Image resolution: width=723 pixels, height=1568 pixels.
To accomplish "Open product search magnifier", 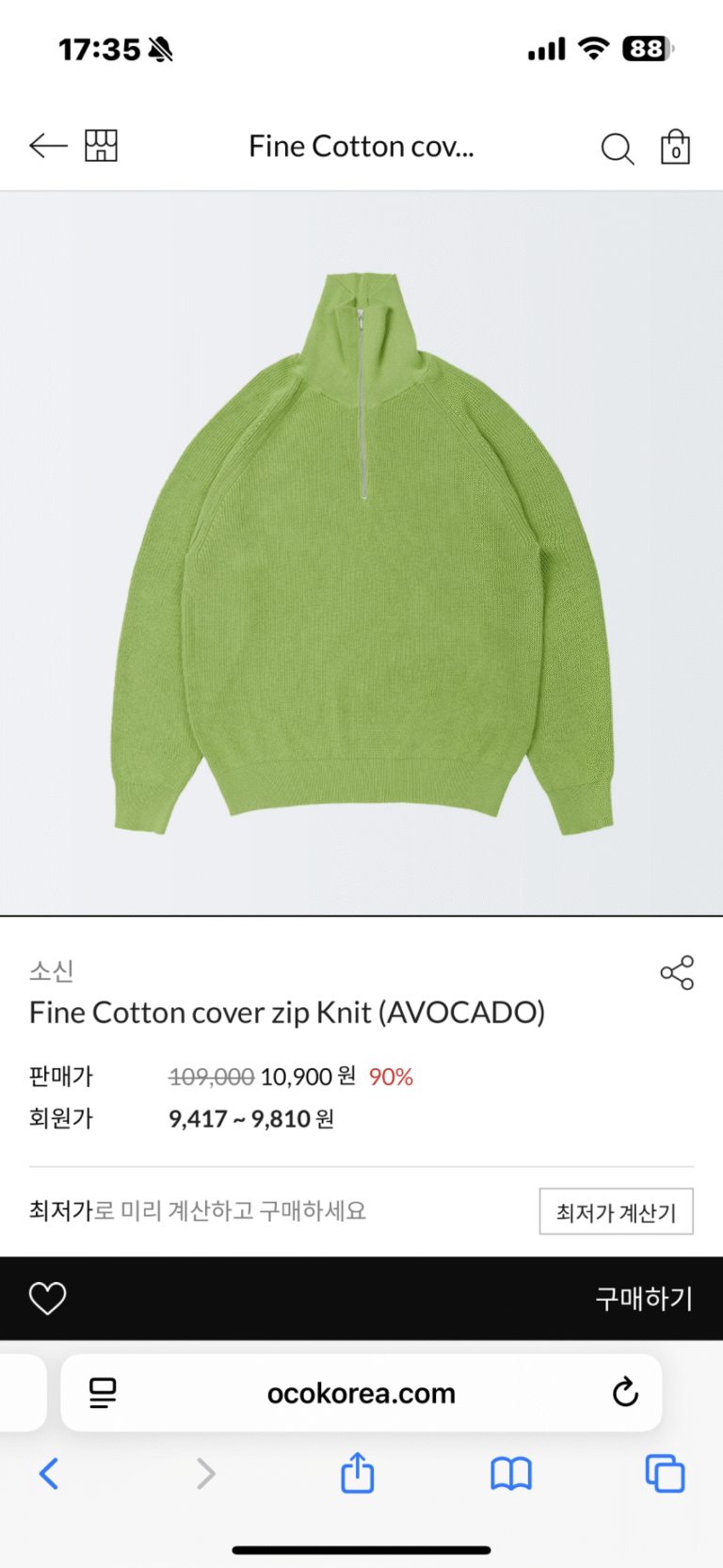I will 617,149.
